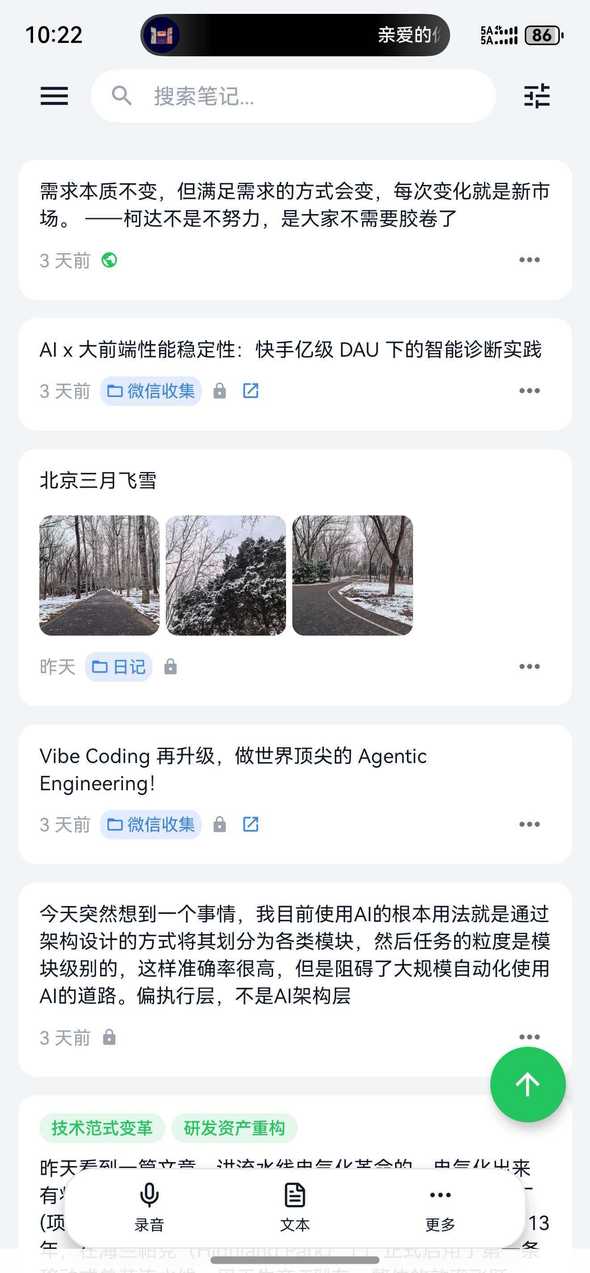Select the 技术范式变革 tag
Viewport: 590px width, 1273px height.
tap(102, 1128)
